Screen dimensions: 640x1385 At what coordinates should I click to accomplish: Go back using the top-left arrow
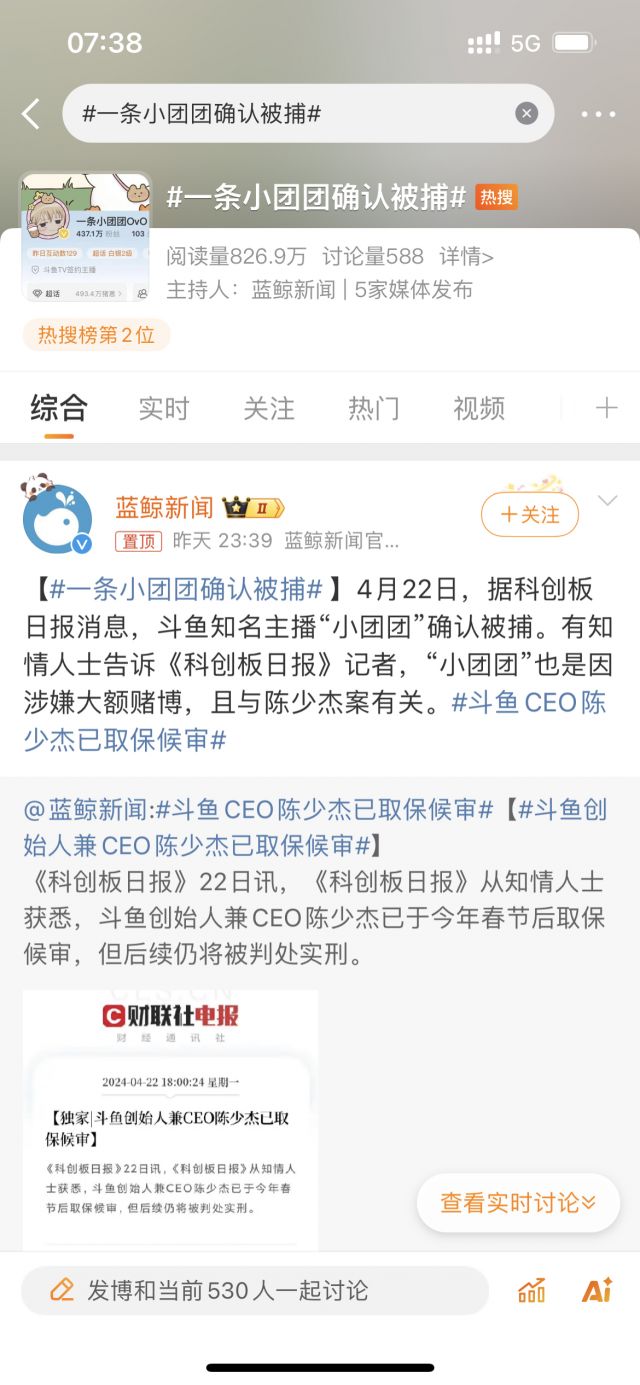[32, 113]
